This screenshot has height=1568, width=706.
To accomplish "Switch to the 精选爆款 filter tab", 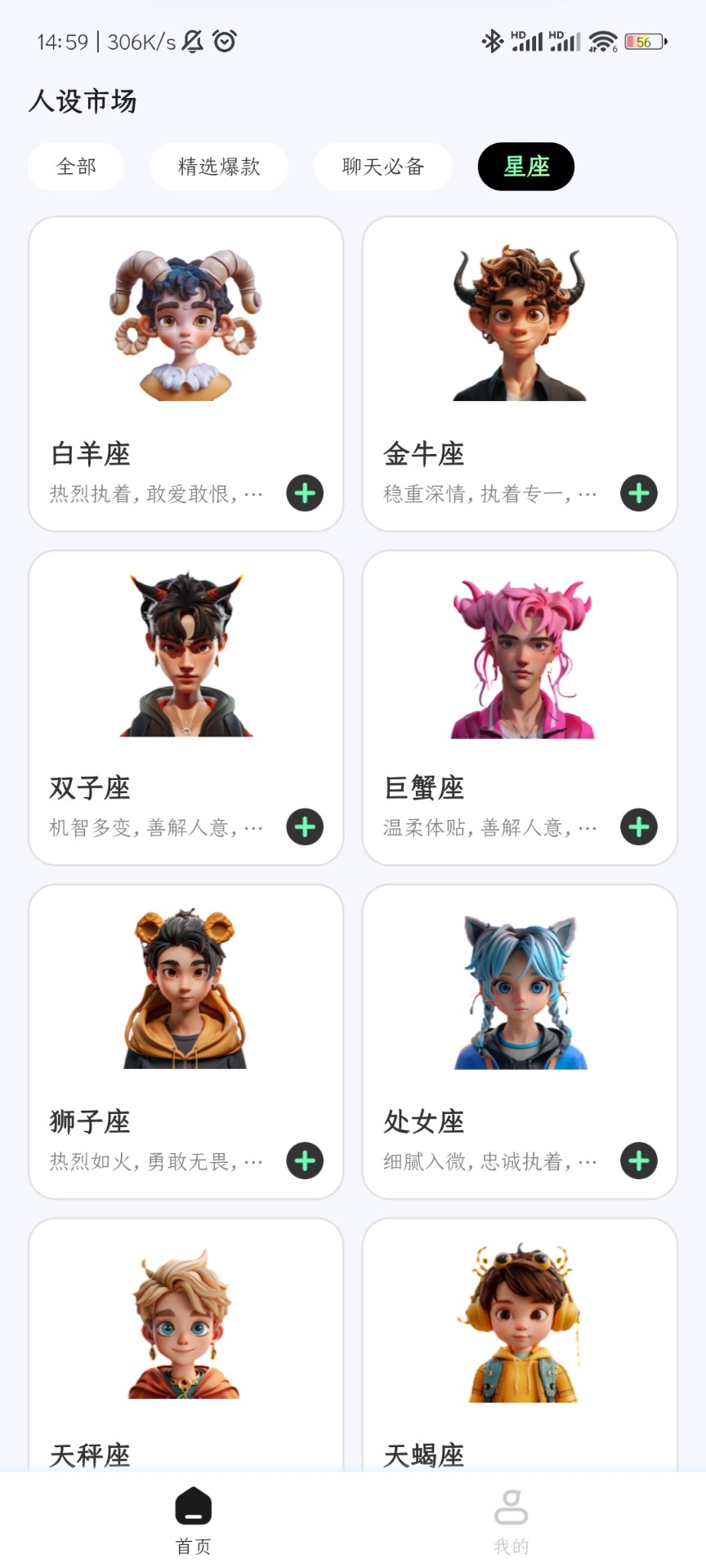I will tap(218, 167).
